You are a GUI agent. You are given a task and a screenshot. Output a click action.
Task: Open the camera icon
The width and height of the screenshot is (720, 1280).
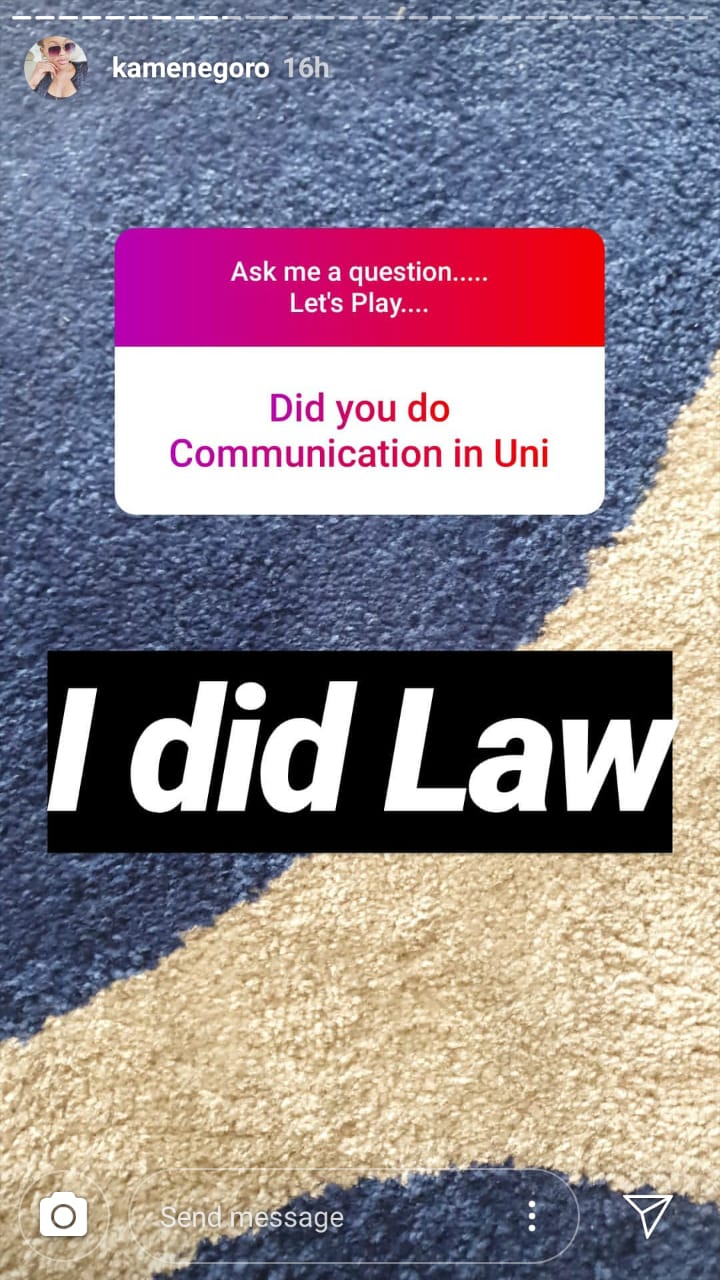(x=63, y=1216)
